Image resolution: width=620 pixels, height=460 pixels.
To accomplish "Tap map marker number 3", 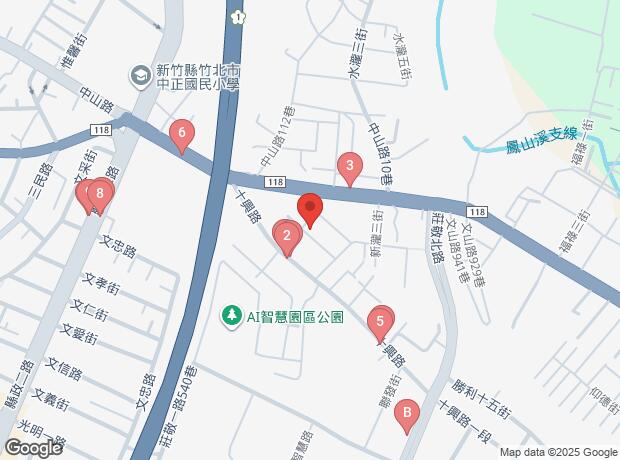I will click(x=349, y=166).
